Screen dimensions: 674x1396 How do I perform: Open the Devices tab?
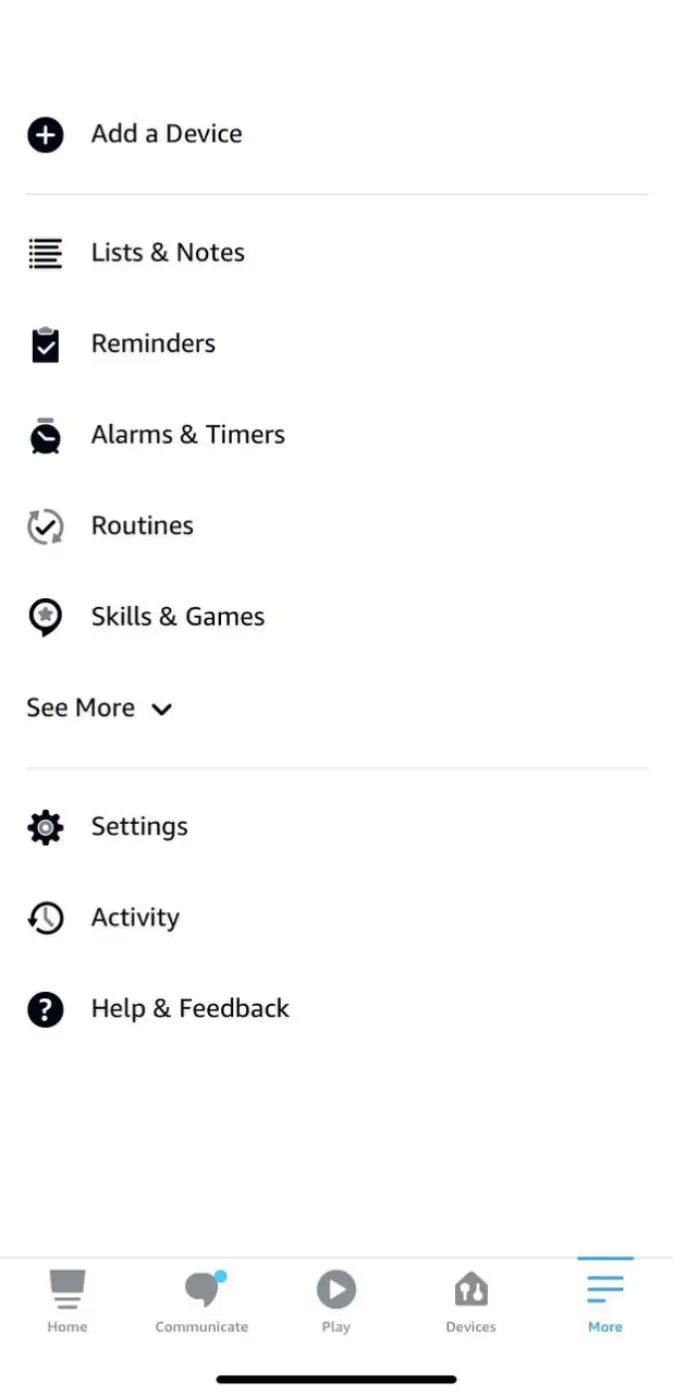(x=471, y=1301)
